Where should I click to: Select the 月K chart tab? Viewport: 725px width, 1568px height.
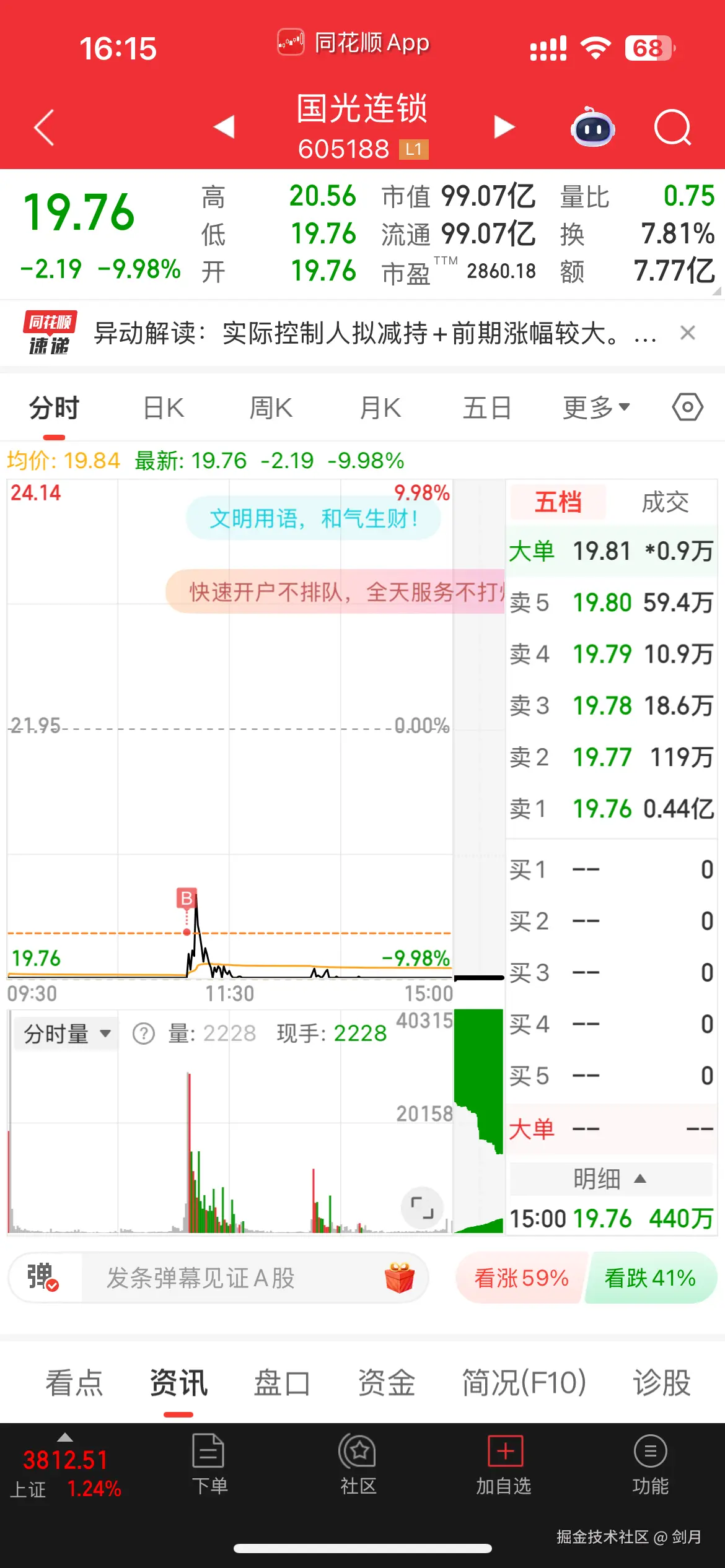pyautogui.click(x=380, y=408)
